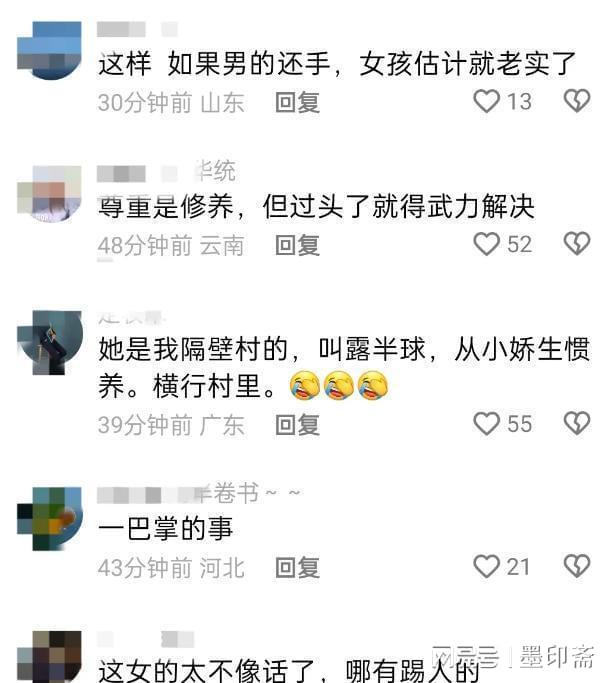Viewport: 611px width, 683px height.
Task: Open avatar of the 隔壁村 commenter
Action: coord(49,343)
